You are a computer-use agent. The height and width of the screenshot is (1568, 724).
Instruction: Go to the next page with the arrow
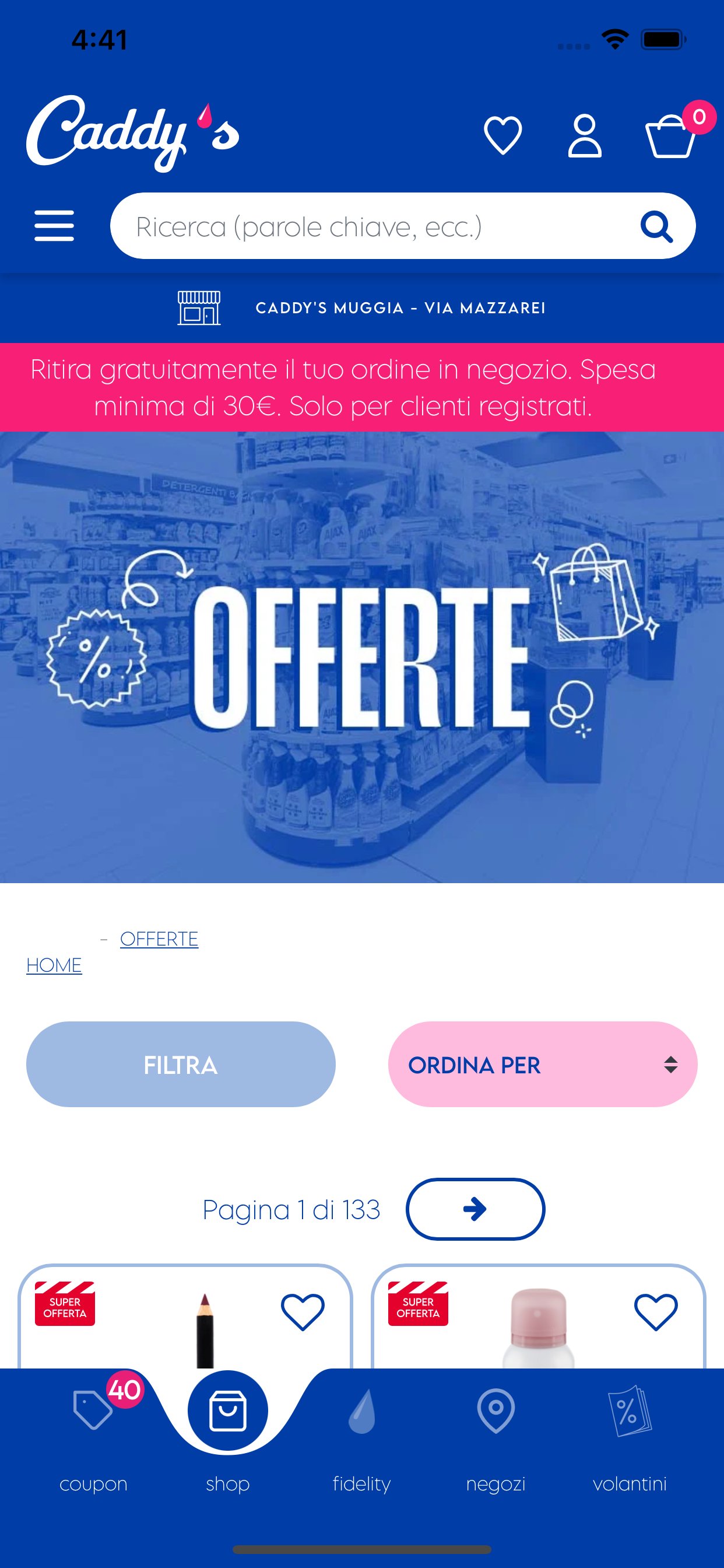click(475, 1209)
